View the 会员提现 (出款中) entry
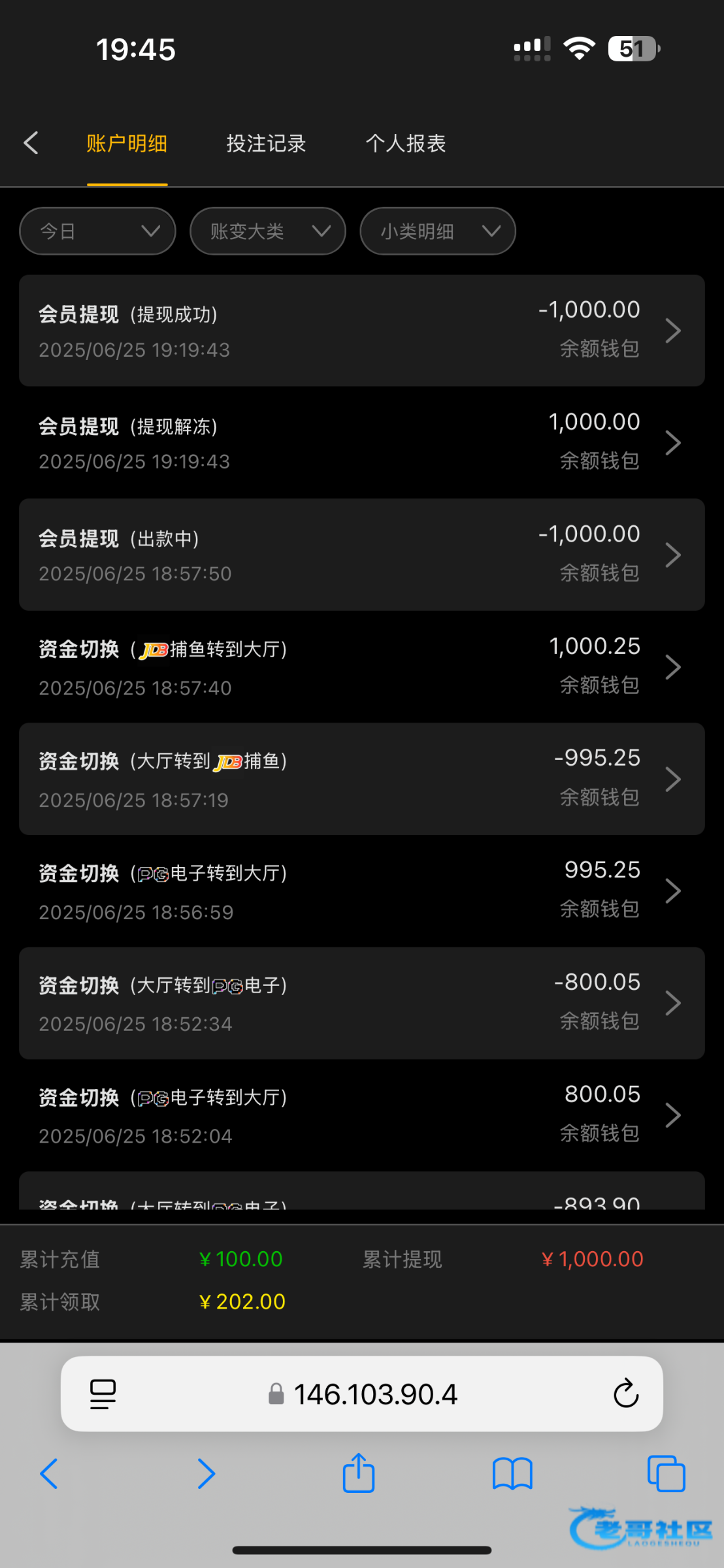Viewport: 724px width, 1568px height. pyautogui.click(x=362, y=555)
